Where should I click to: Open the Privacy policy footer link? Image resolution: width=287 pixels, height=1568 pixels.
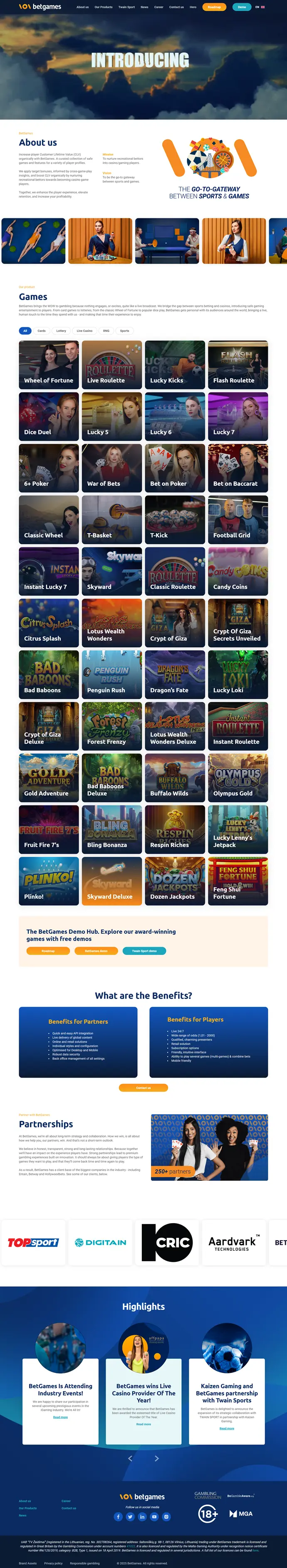pos(53,1563)
